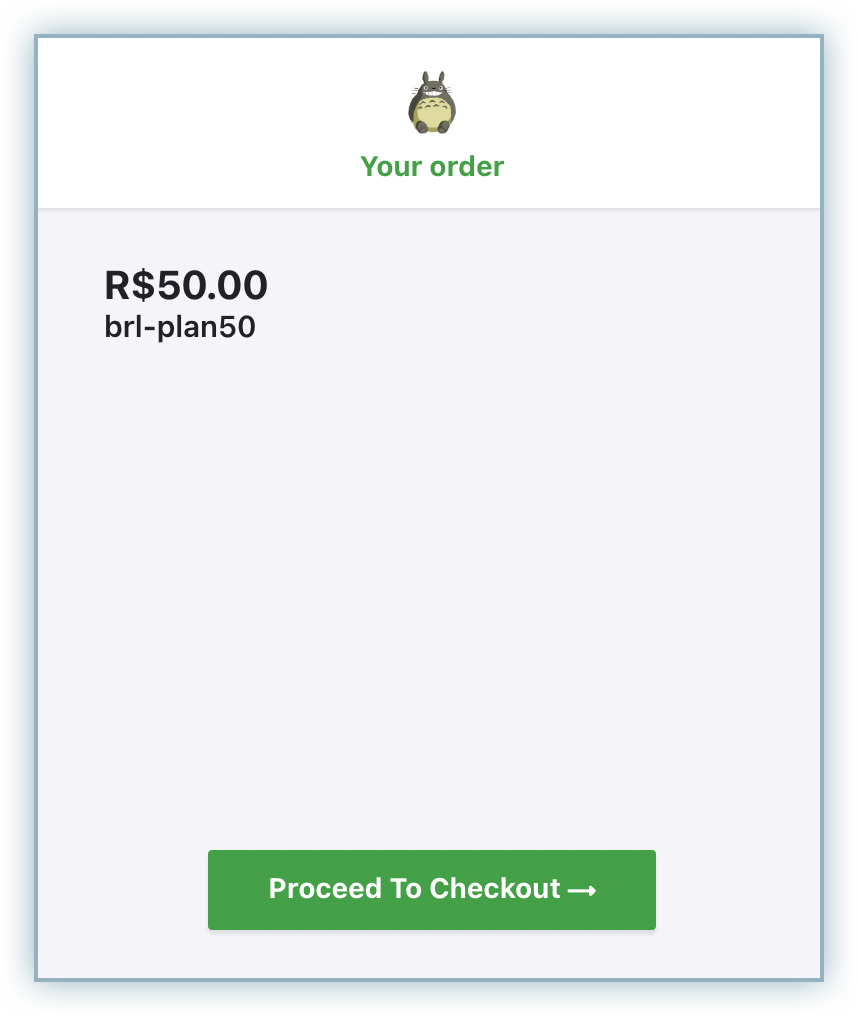Tap the Proceed To Checkout button

432,889
